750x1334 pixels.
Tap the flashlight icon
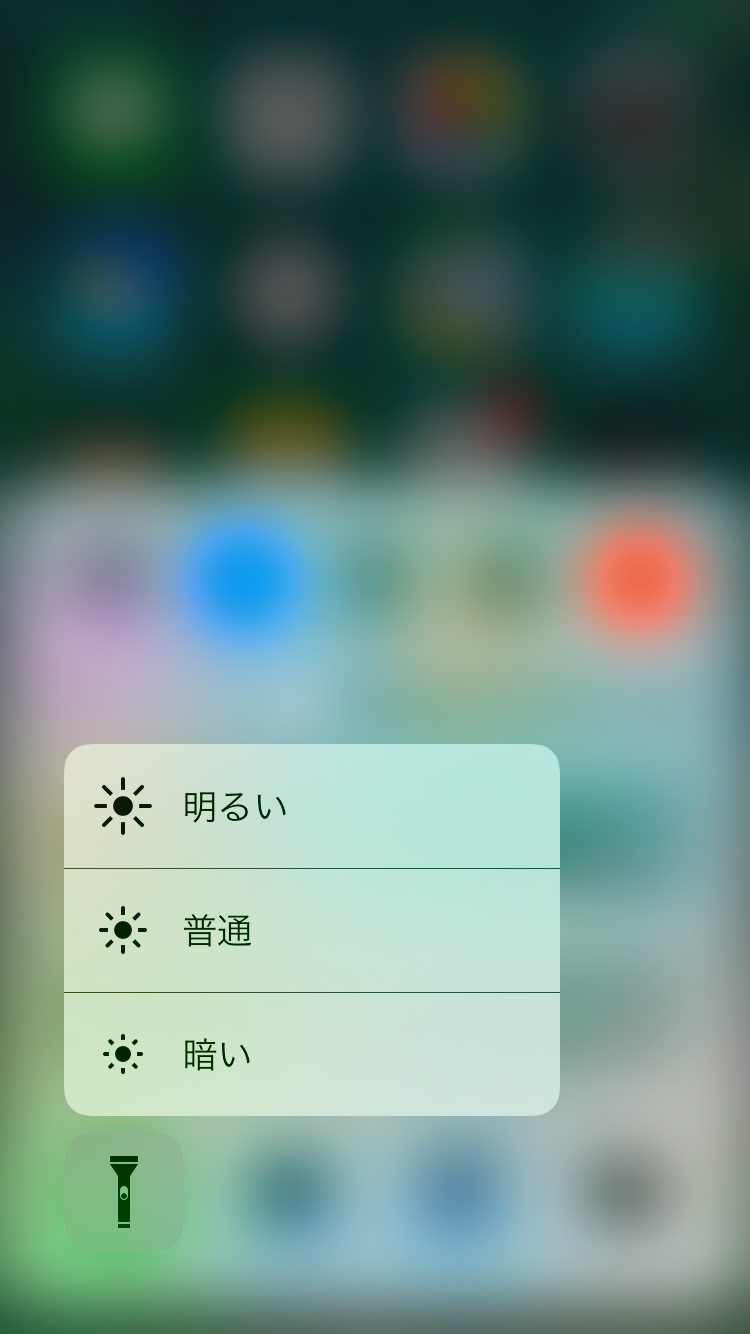click(124, 1191)
